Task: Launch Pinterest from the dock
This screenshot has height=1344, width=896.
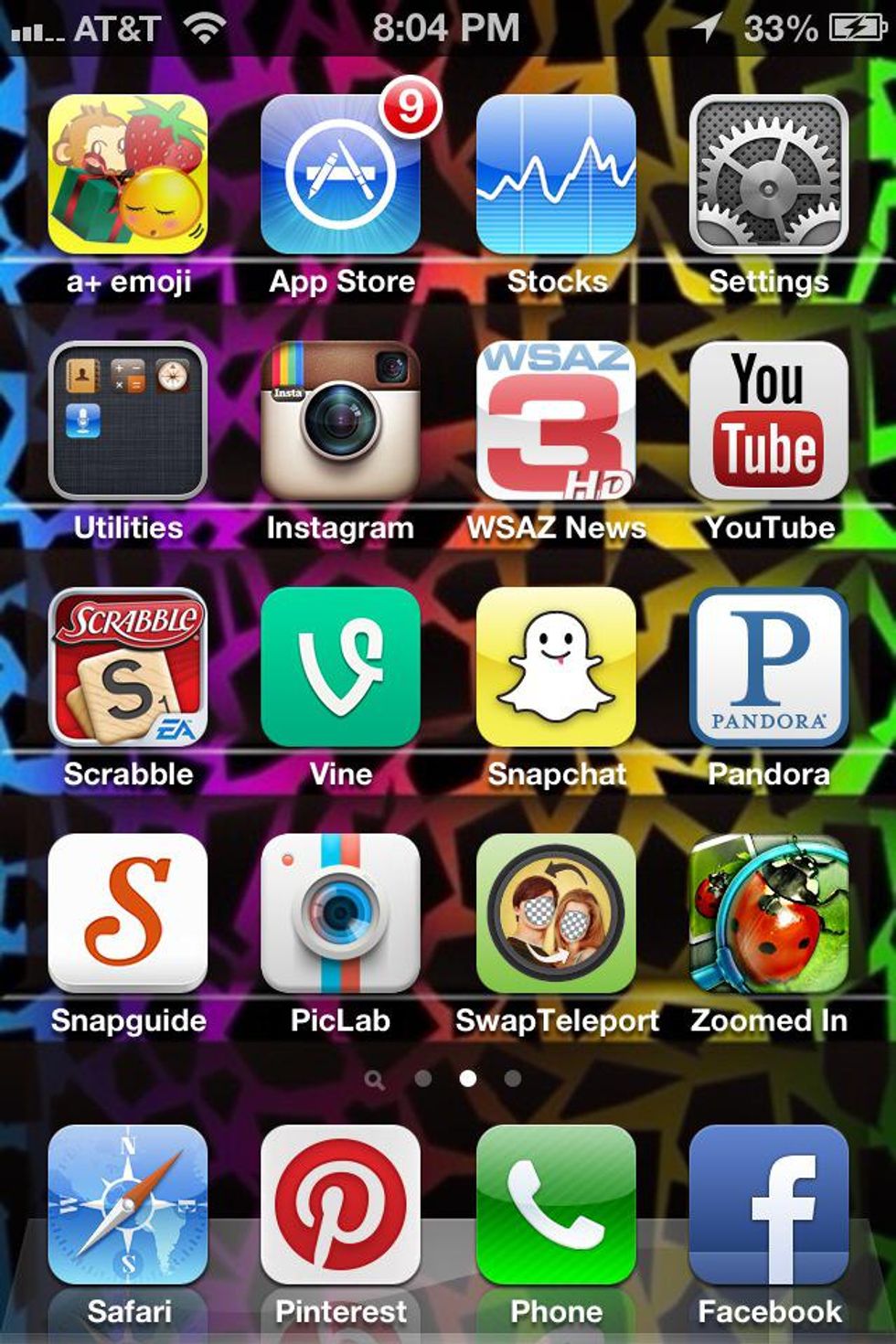Action: coord(340,1205)
